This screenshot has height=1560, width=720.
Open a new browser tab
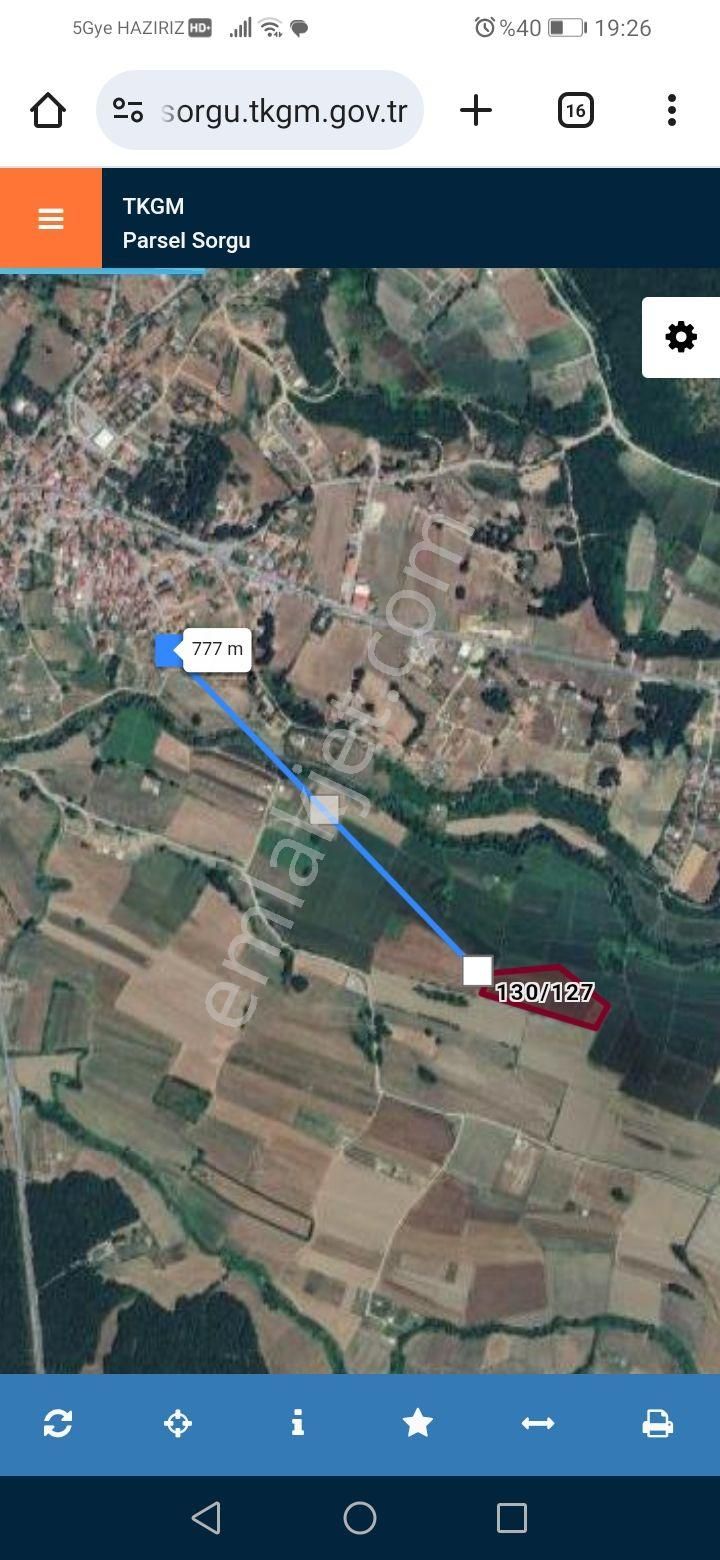pyautogui.click(x=476, y=110)
